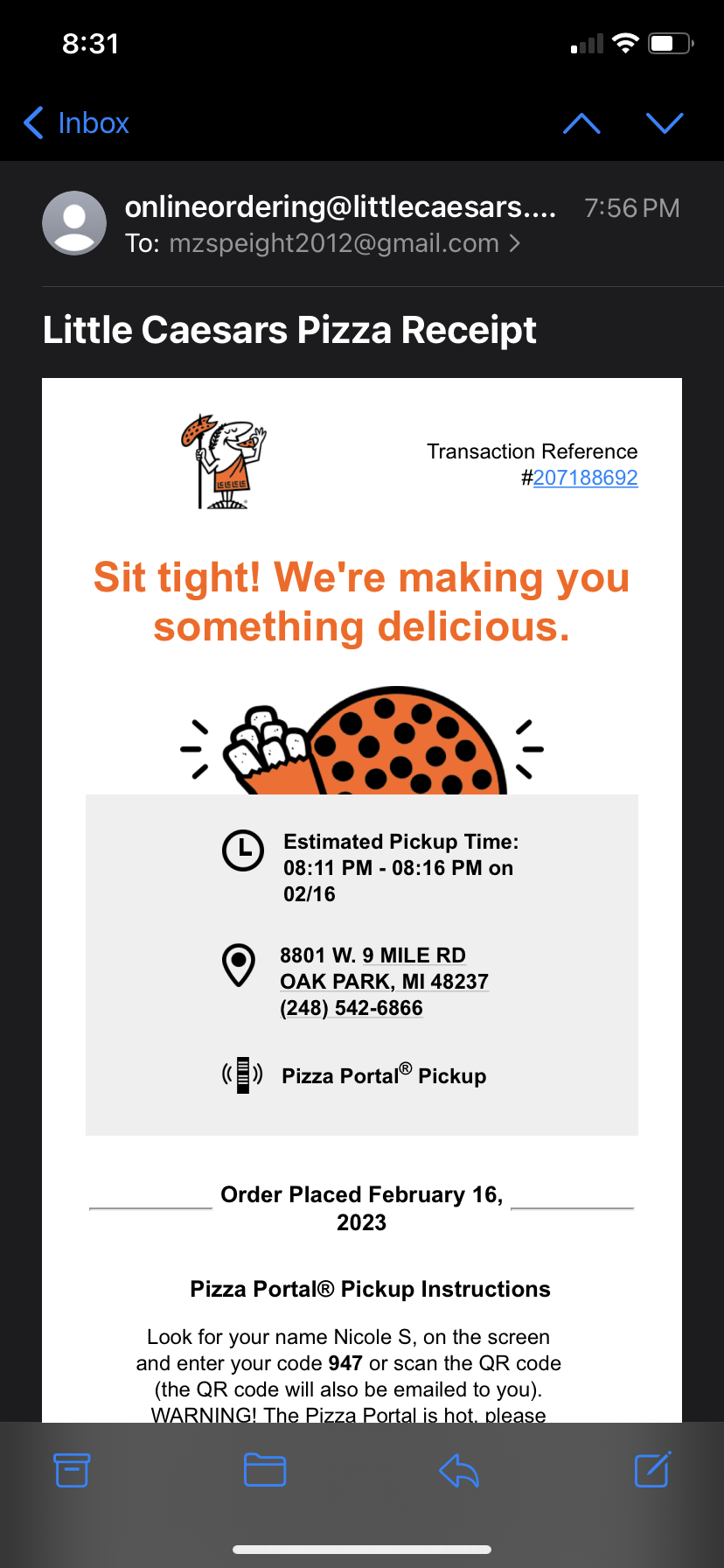Move this email to a folder

[265, 1470]
